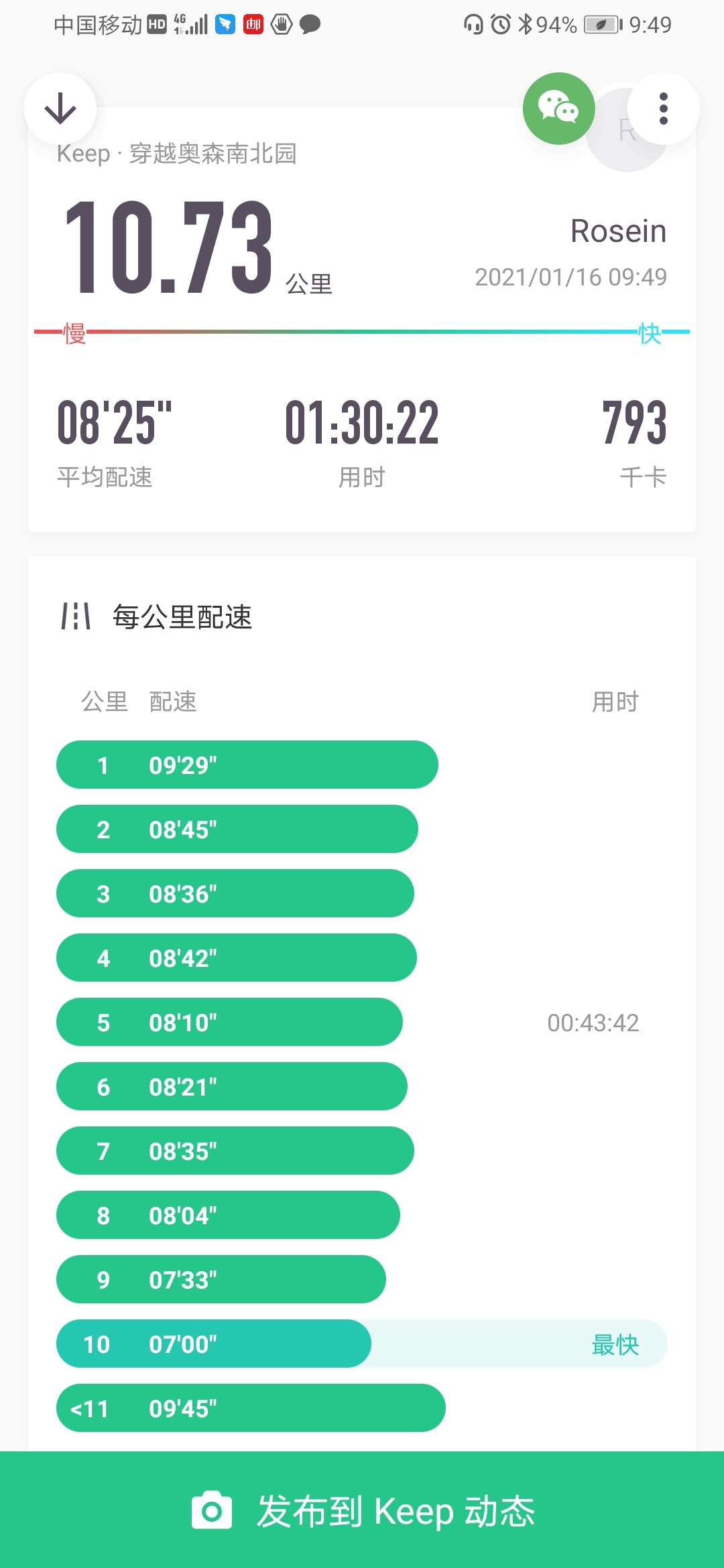Screen dimensions: 724x1568
Task: Tap the WeChat share icon
Action: tap(558, 108)
